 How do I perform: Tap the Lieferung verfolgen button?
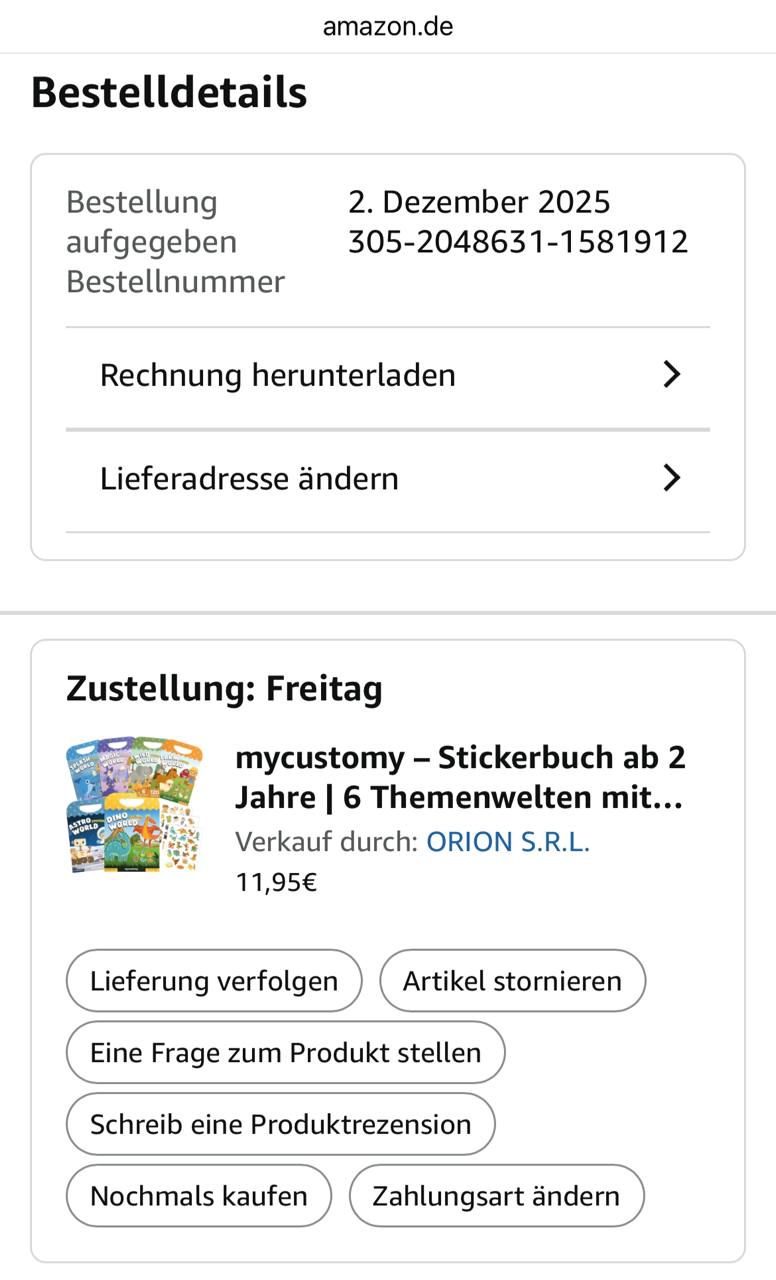pos(214,981)
